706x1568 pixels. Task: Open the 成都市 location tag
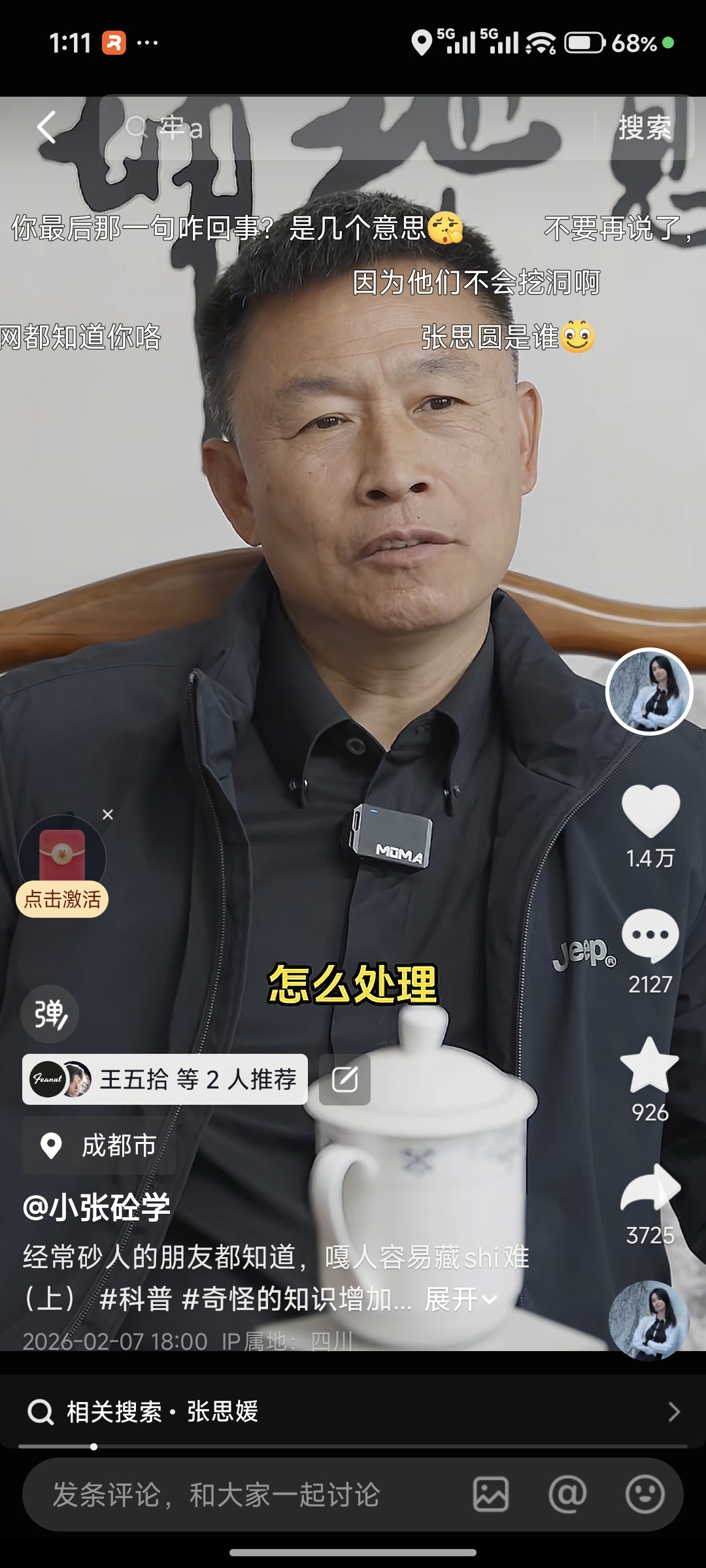point(99,1145)
